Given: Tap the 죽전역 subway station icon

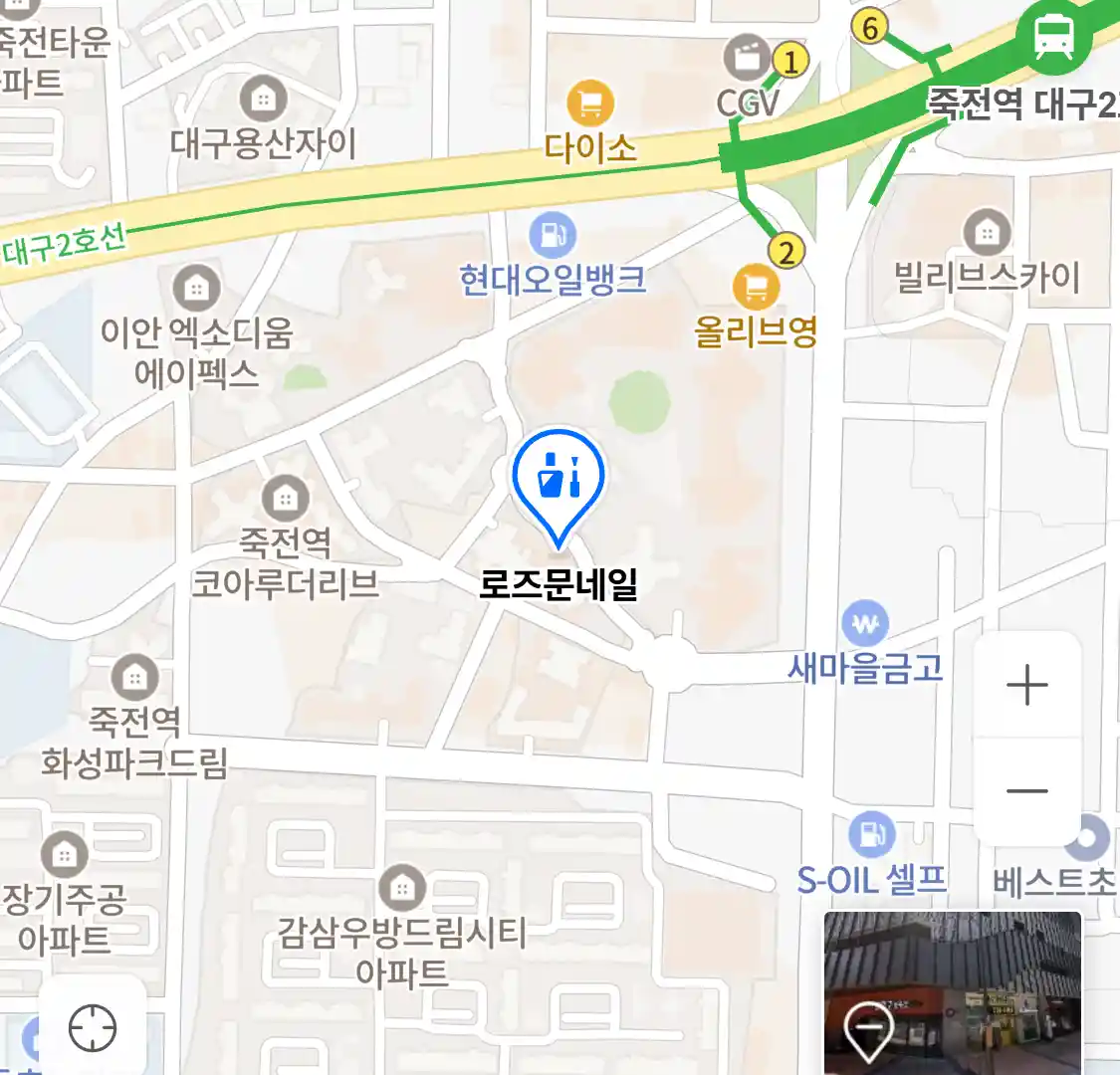Looking at the screenshot, I should tap(1052, 37).
